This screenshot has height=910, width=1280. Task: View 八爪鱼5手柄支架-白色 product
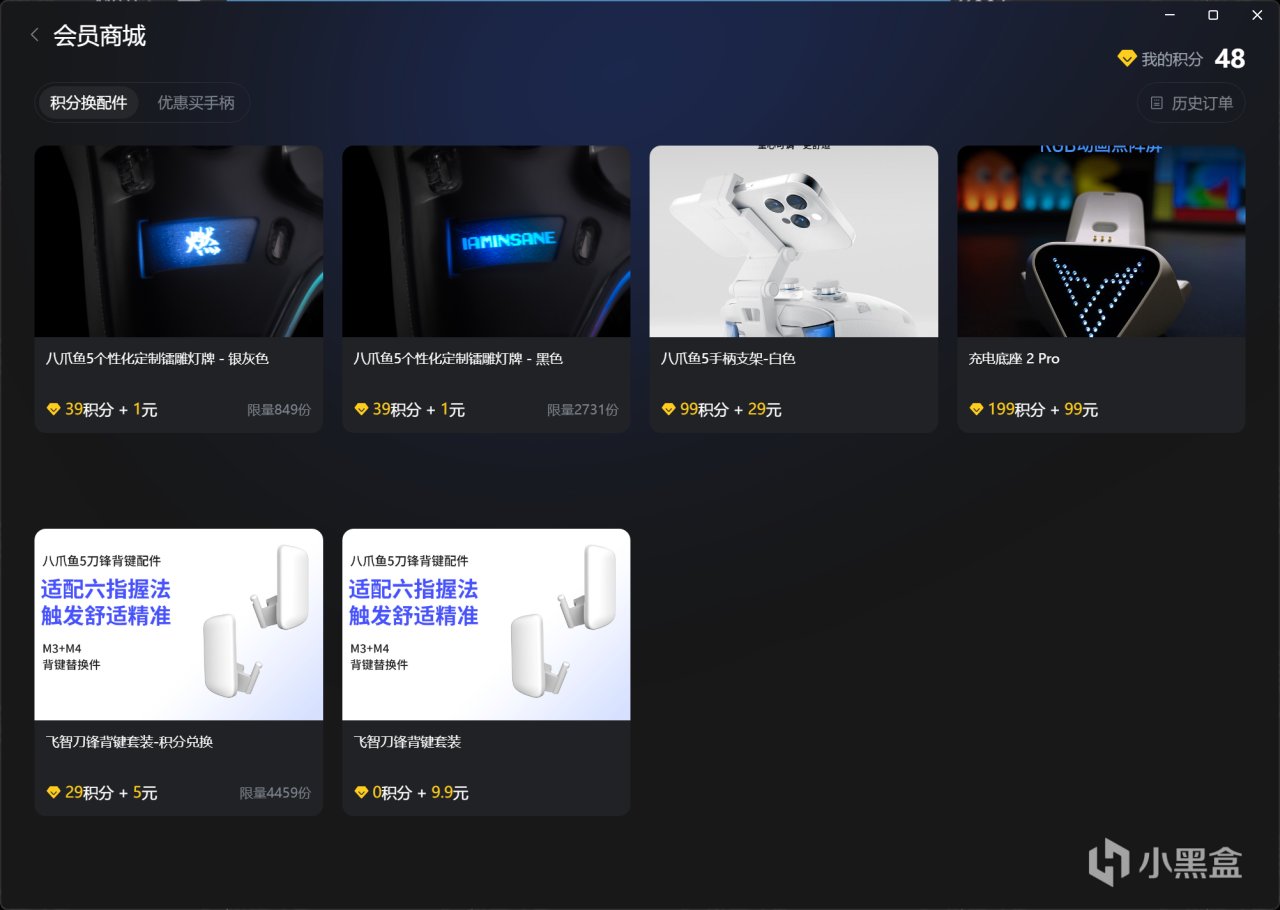coord(793,288)
